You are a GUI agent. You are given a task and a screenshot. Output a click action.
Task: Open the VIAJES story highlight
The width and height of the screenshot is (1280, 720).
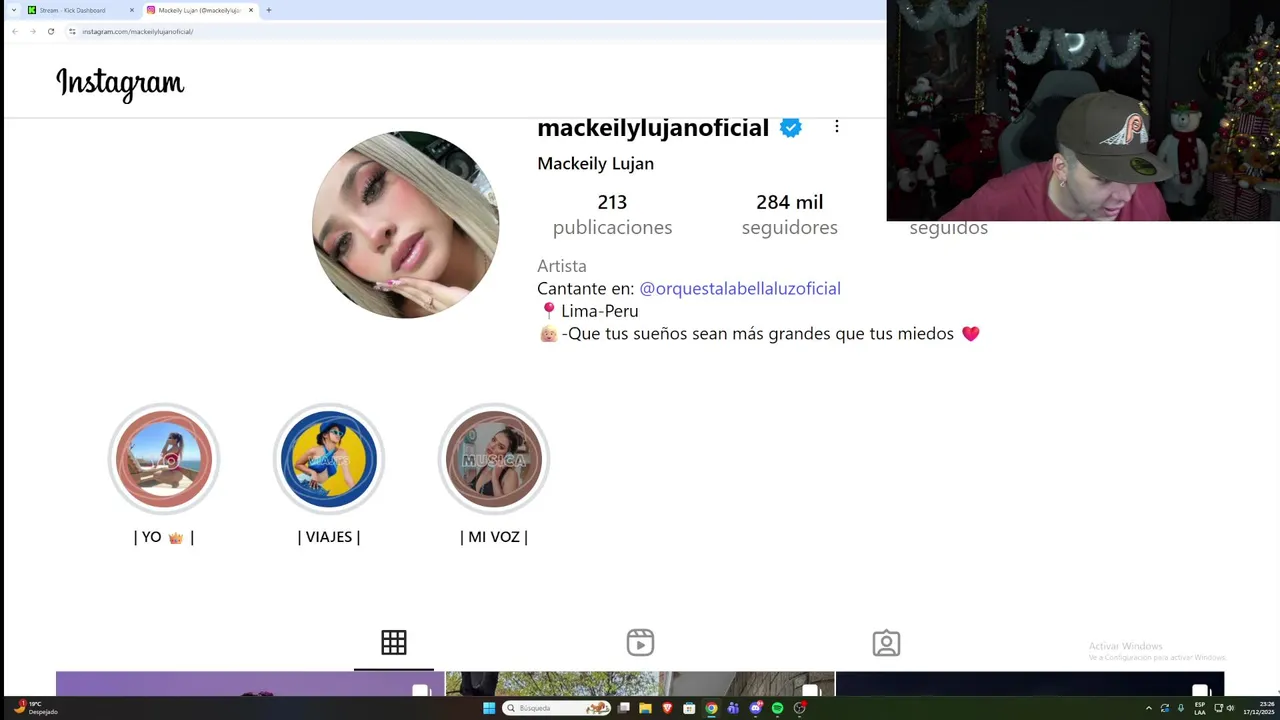pos(329,459)
